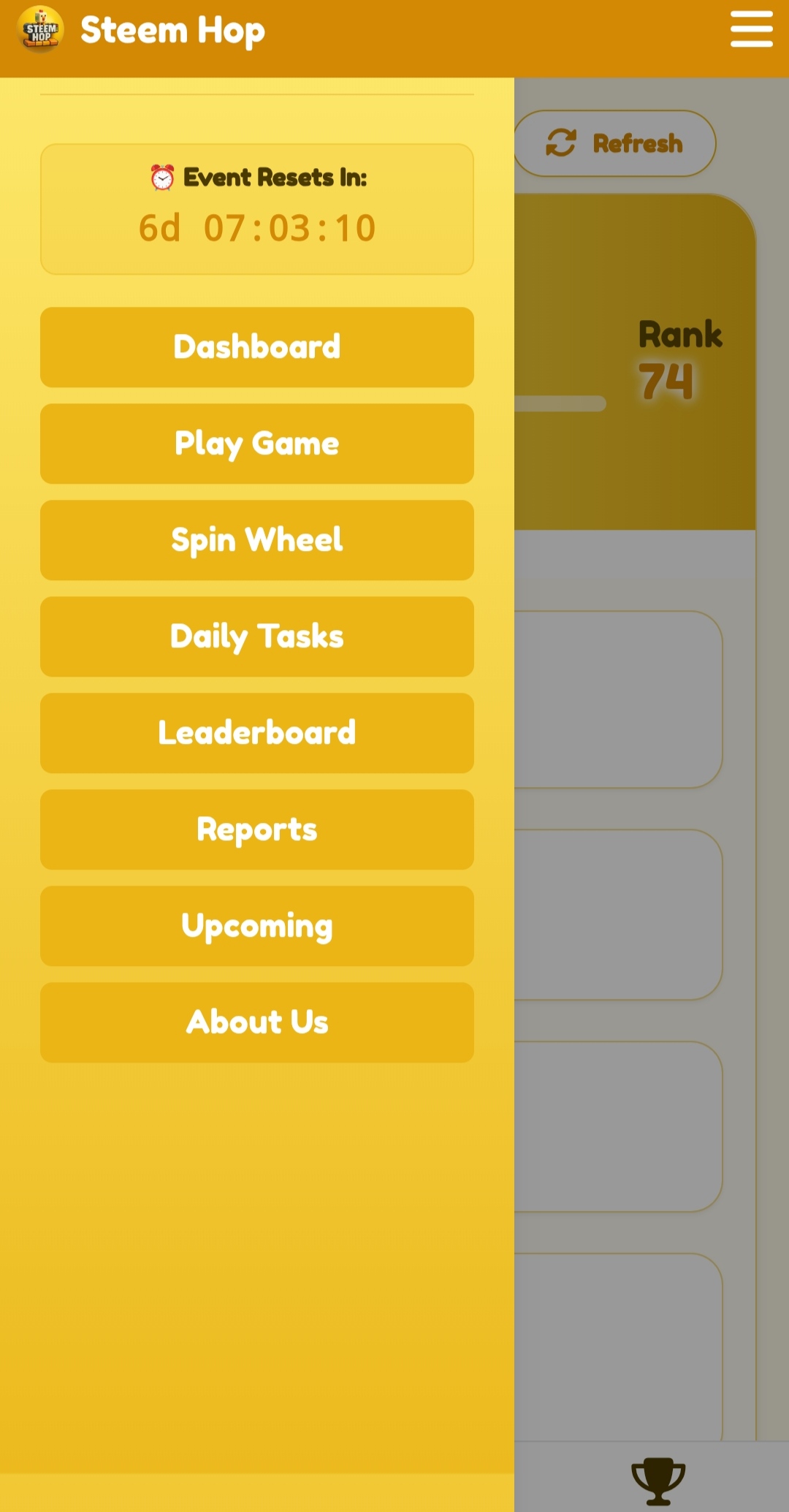Screen dimensions: 789x1512
Task: Open the Dashboard menu item
Action: point(257,347)
